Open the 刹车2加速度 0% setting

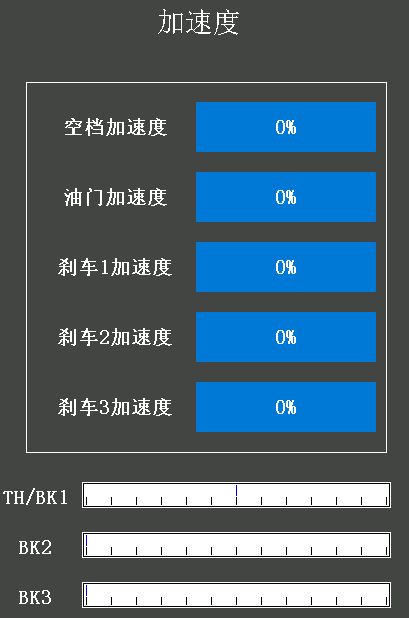(x=286, y=337)
